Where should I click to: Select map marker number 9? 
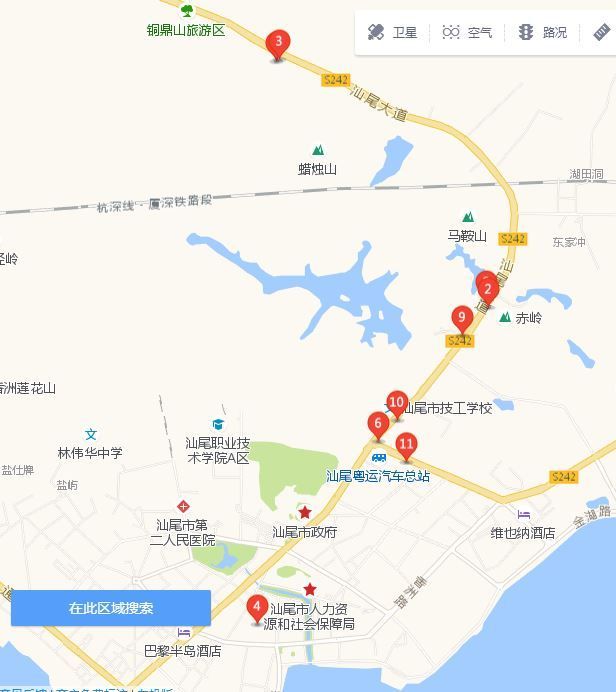pos(461,318)
